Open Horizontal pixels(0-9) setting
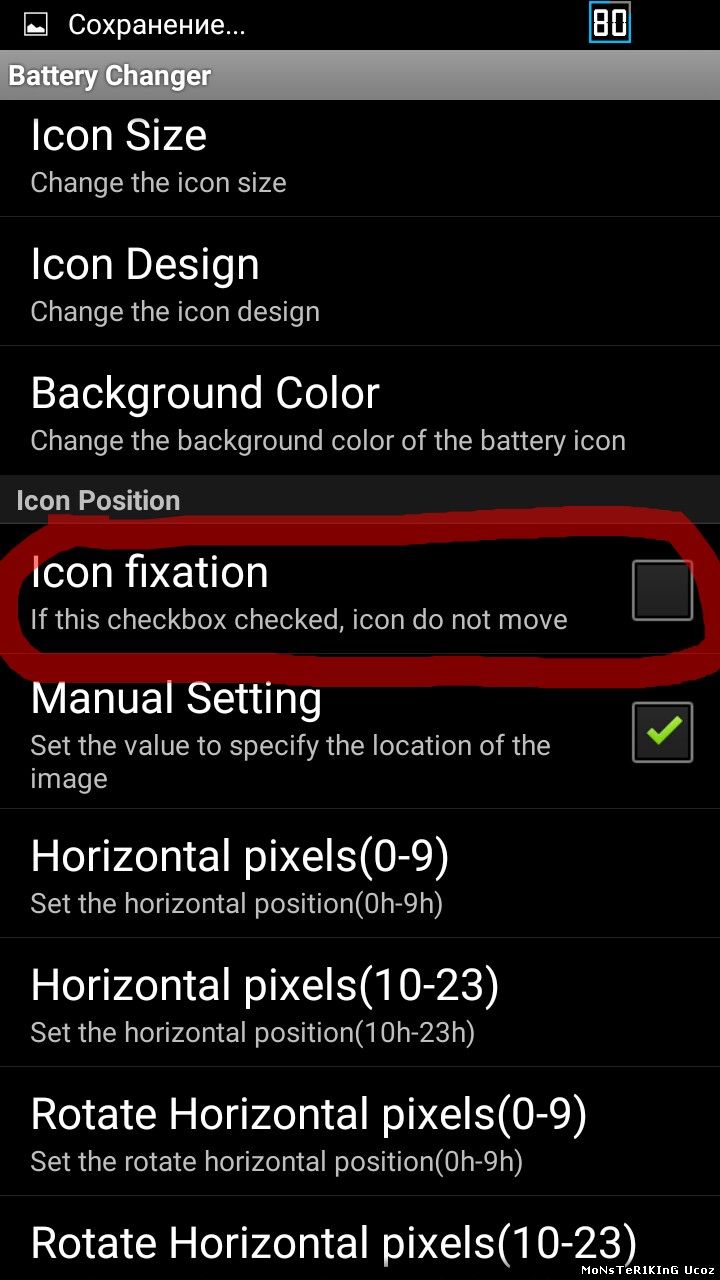 click(360, 873)
